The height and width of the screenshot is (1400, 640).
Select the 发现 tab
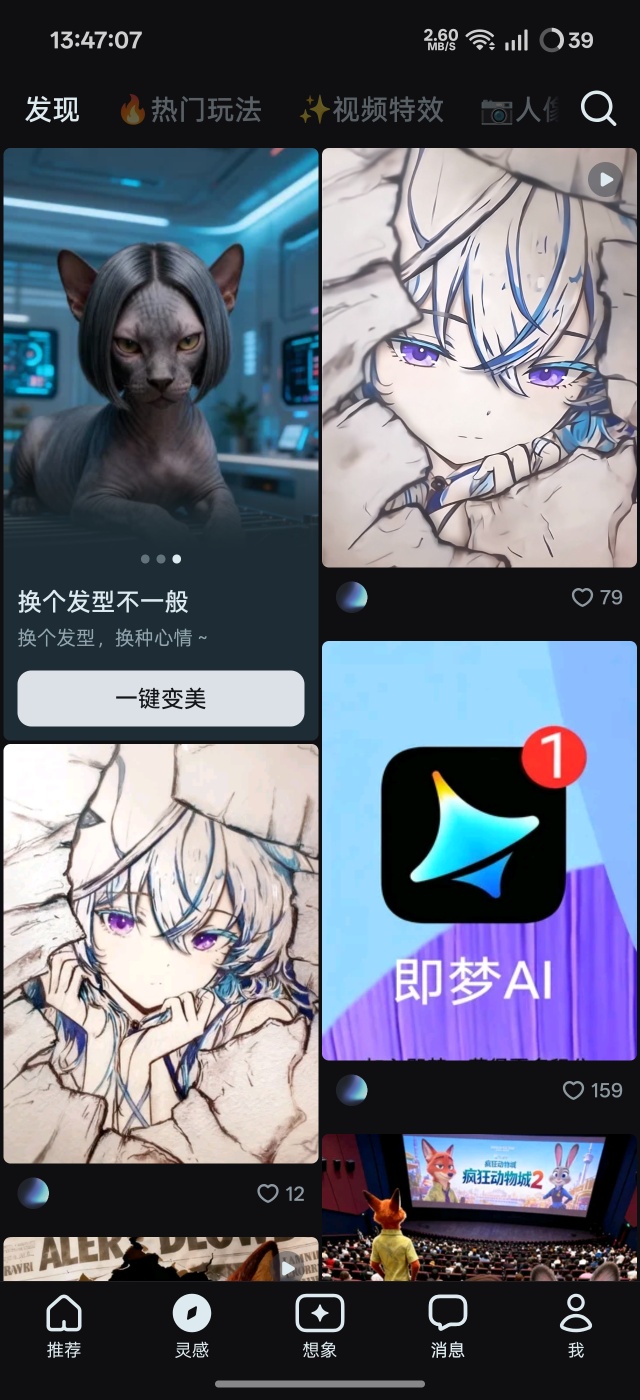point(52,109)
